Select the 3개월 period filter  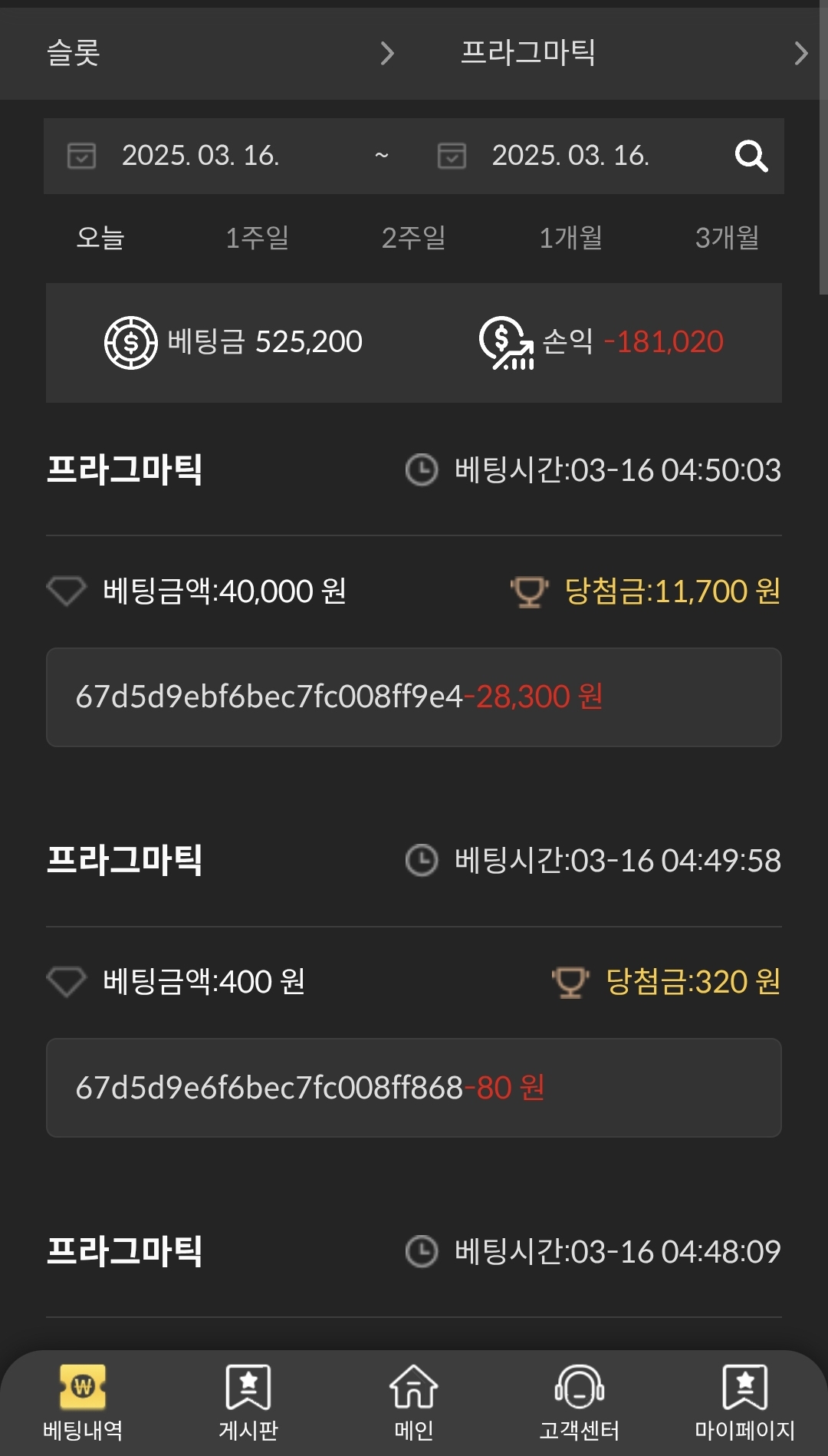(727, 238)
